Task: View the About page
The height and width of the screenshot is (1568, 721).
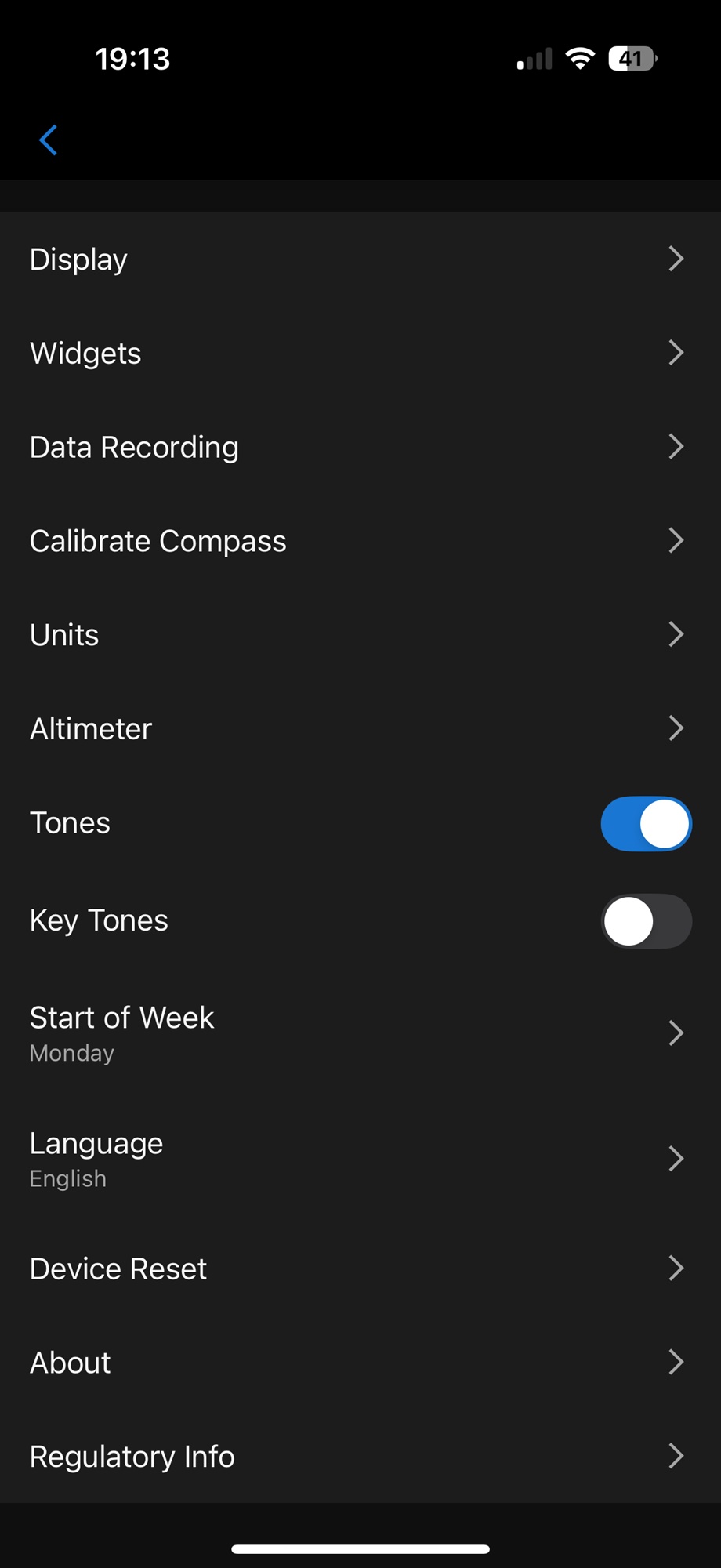Action: pyautogui.click(x=360, y=1363)
